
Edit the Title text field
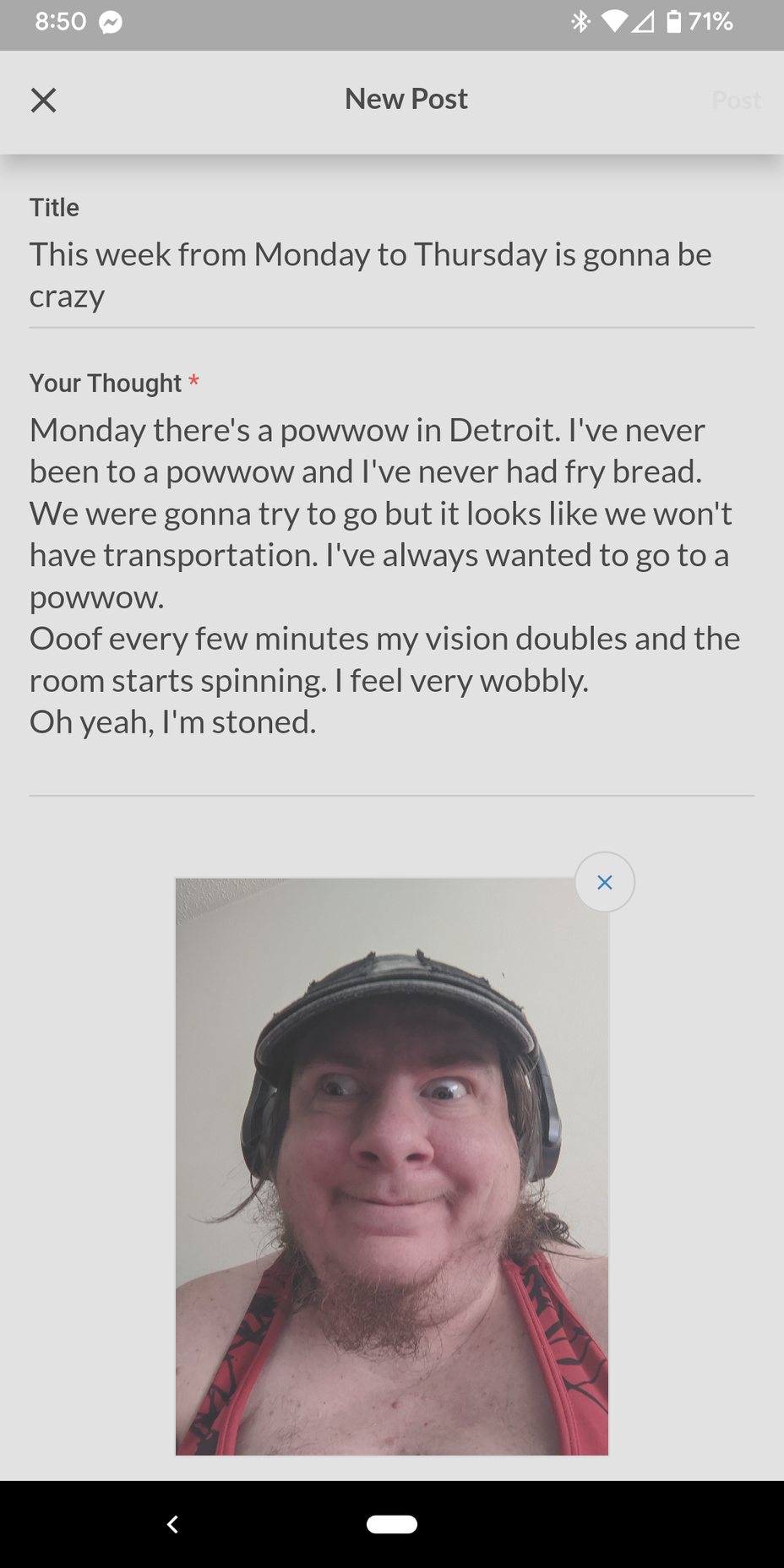point(391,275)
